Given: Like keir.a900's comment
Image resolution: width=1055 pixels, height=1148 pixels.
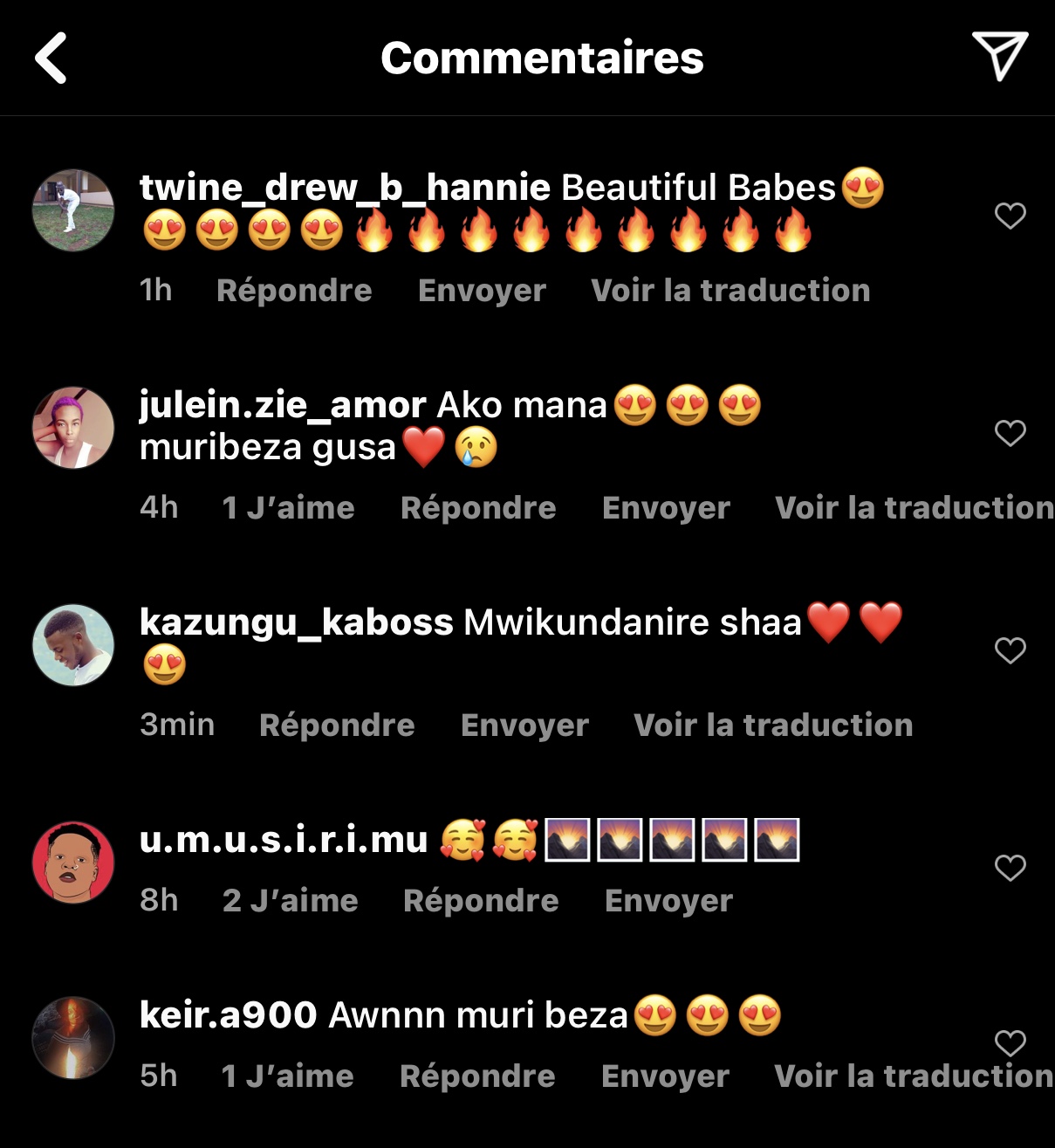Looking at the screenshot, I should tap(1010, 1043).
